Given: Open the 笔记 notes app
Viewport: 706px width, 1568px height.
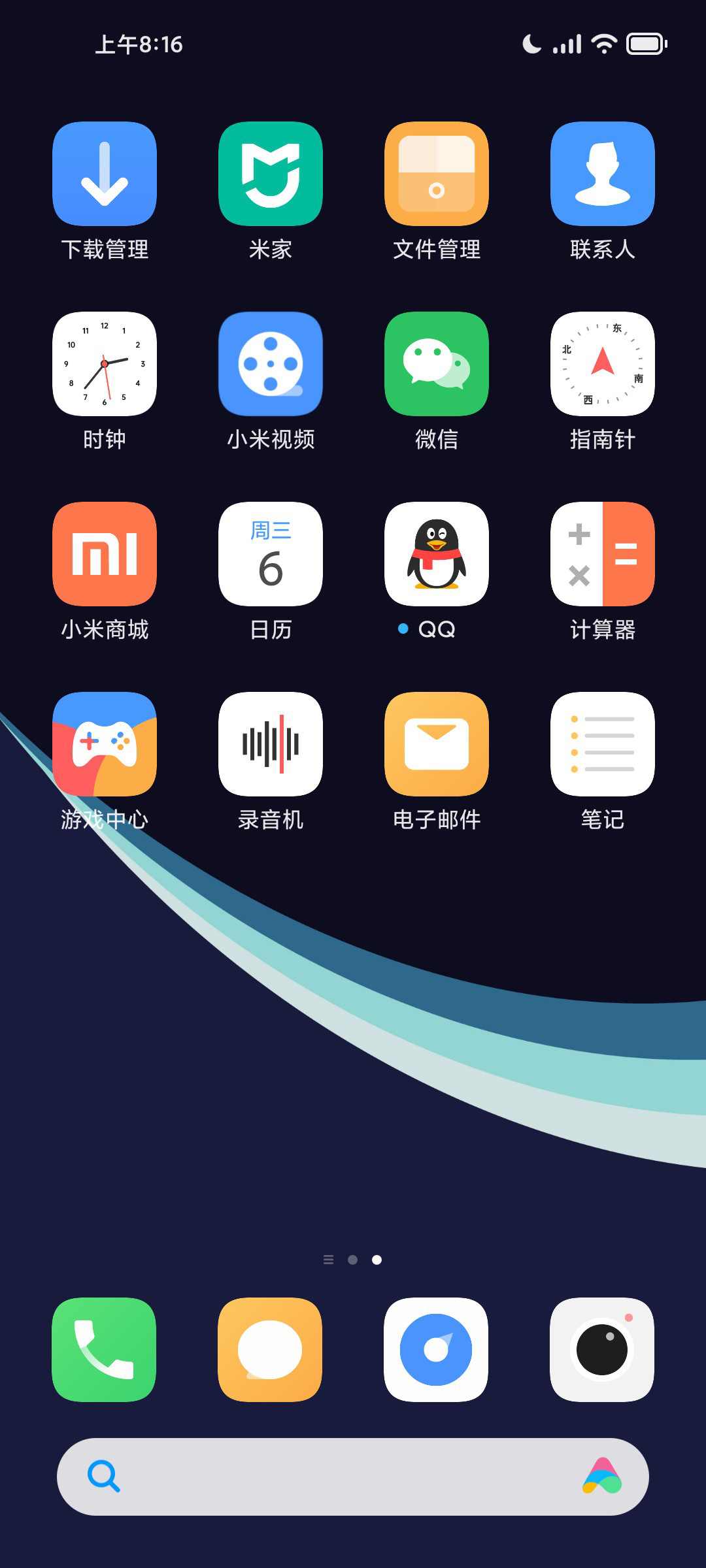Looking at the screenshot, I should click(603, 744).
